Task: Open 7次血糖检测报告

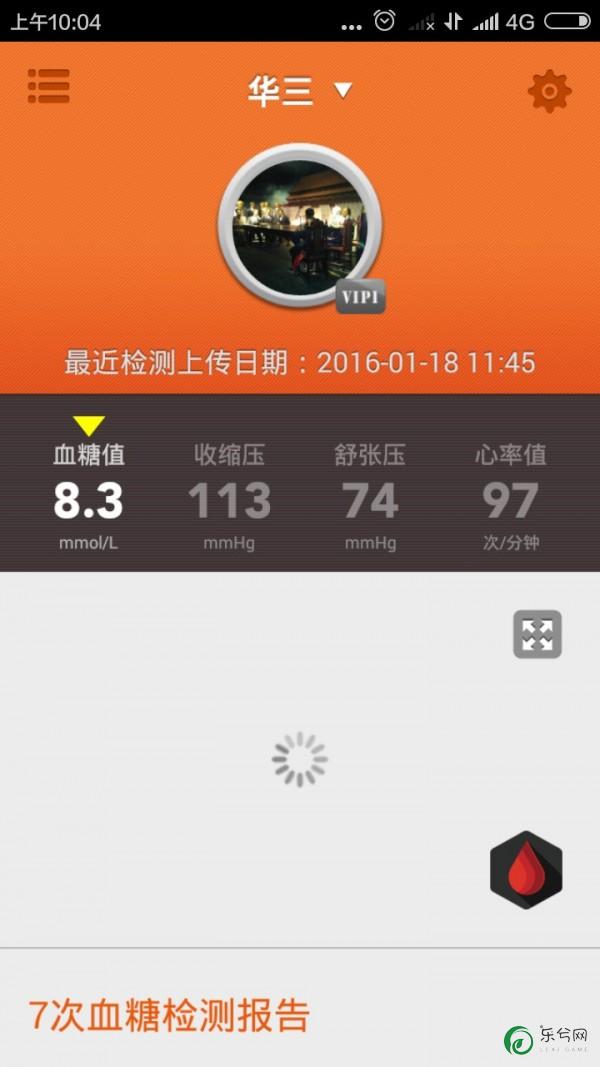Action: point(169,1016)
